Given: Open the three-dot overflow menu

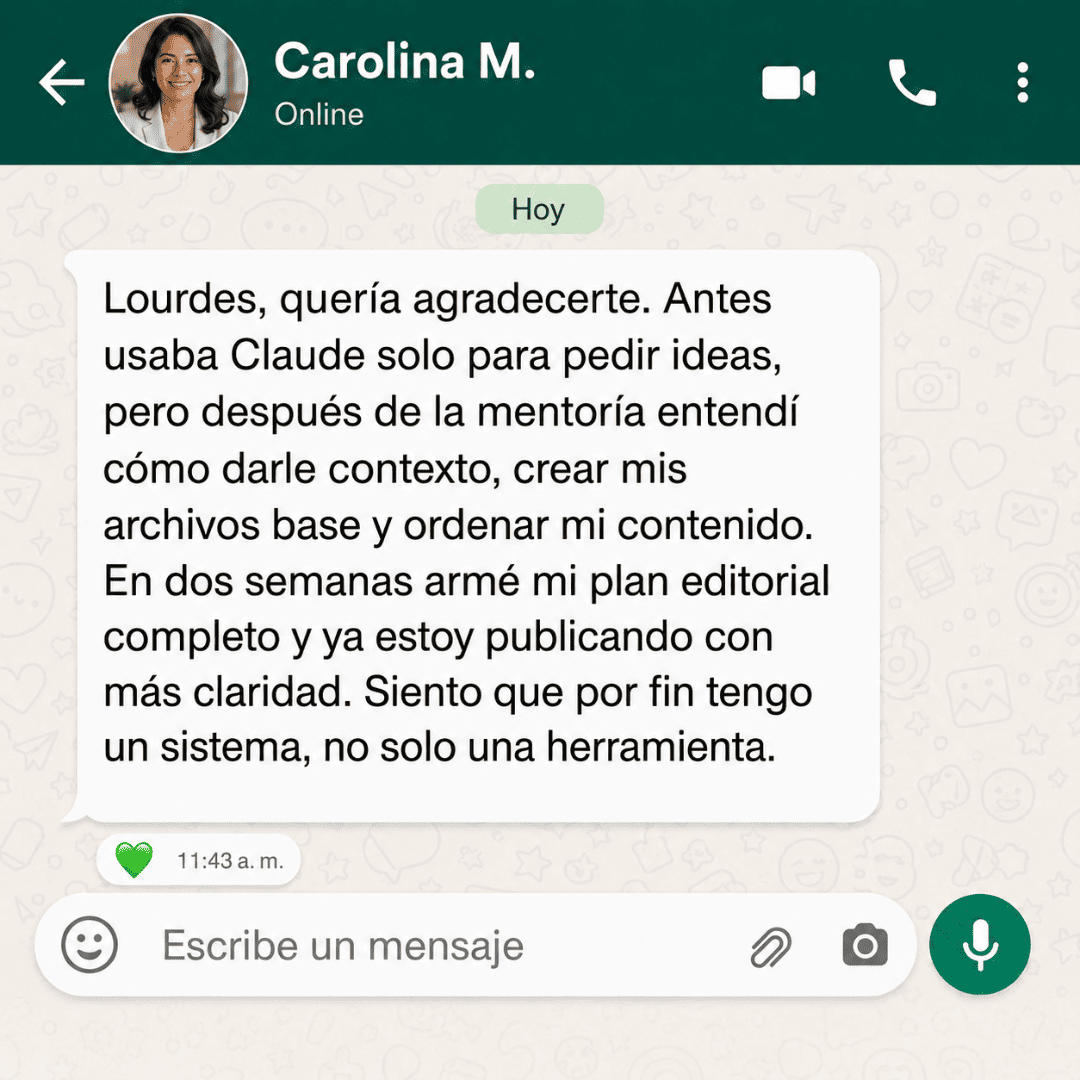Looking at the screenshot, I should 1023,83.
